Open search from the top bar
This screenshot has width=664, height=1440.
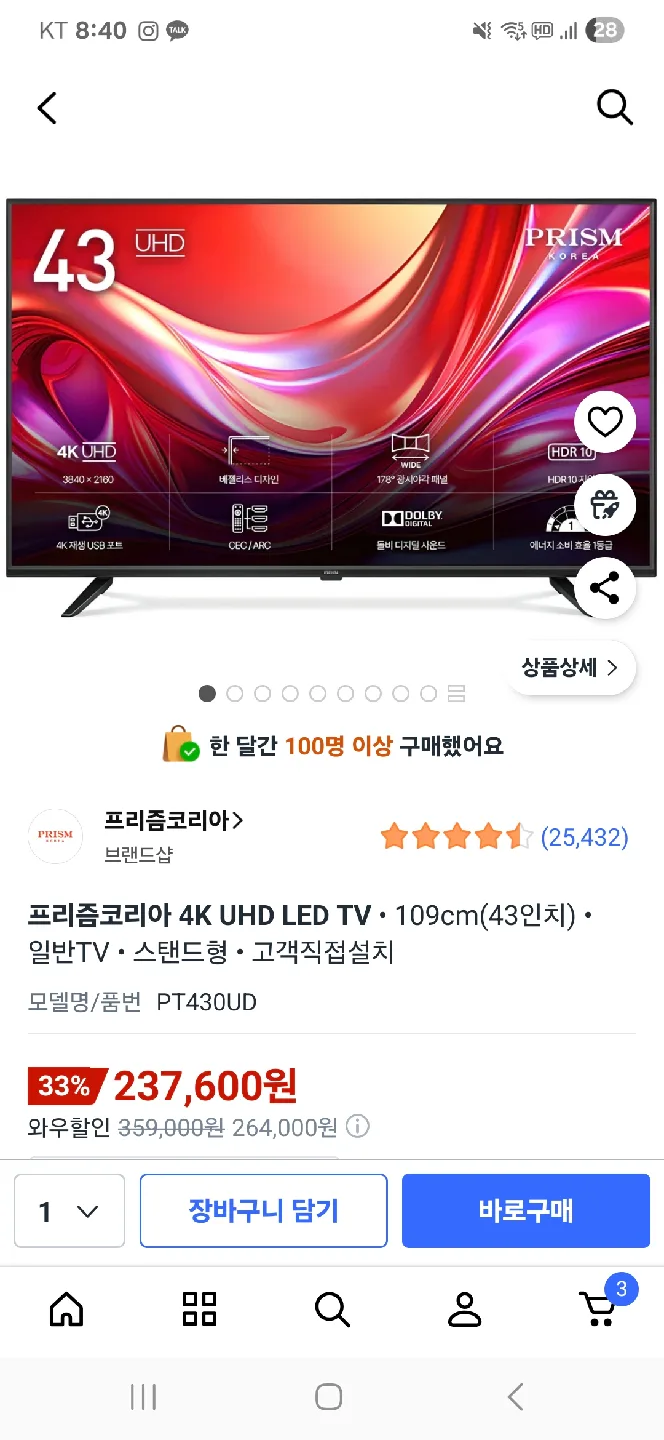pos(614,106)
